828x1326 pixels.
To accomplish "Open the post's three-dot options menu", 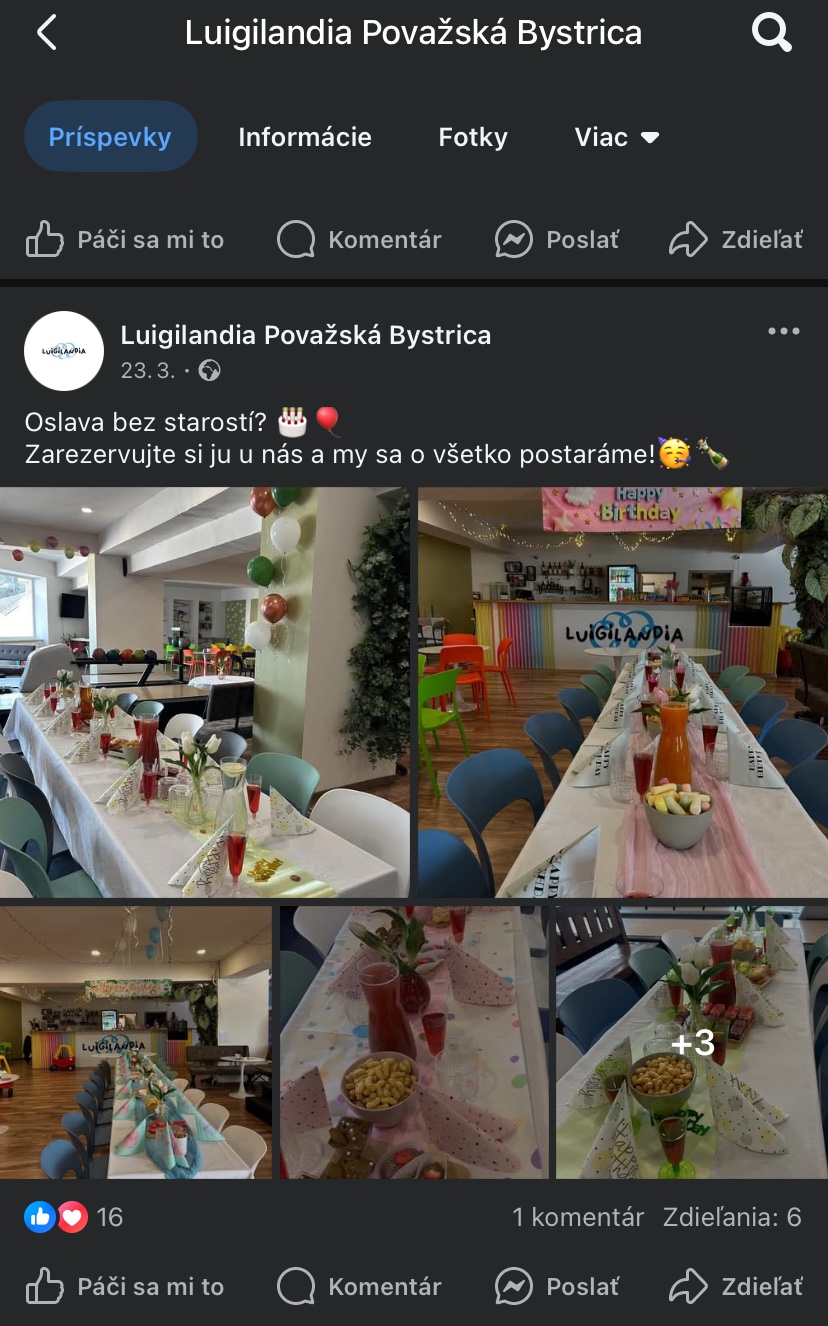I will 783,332.
